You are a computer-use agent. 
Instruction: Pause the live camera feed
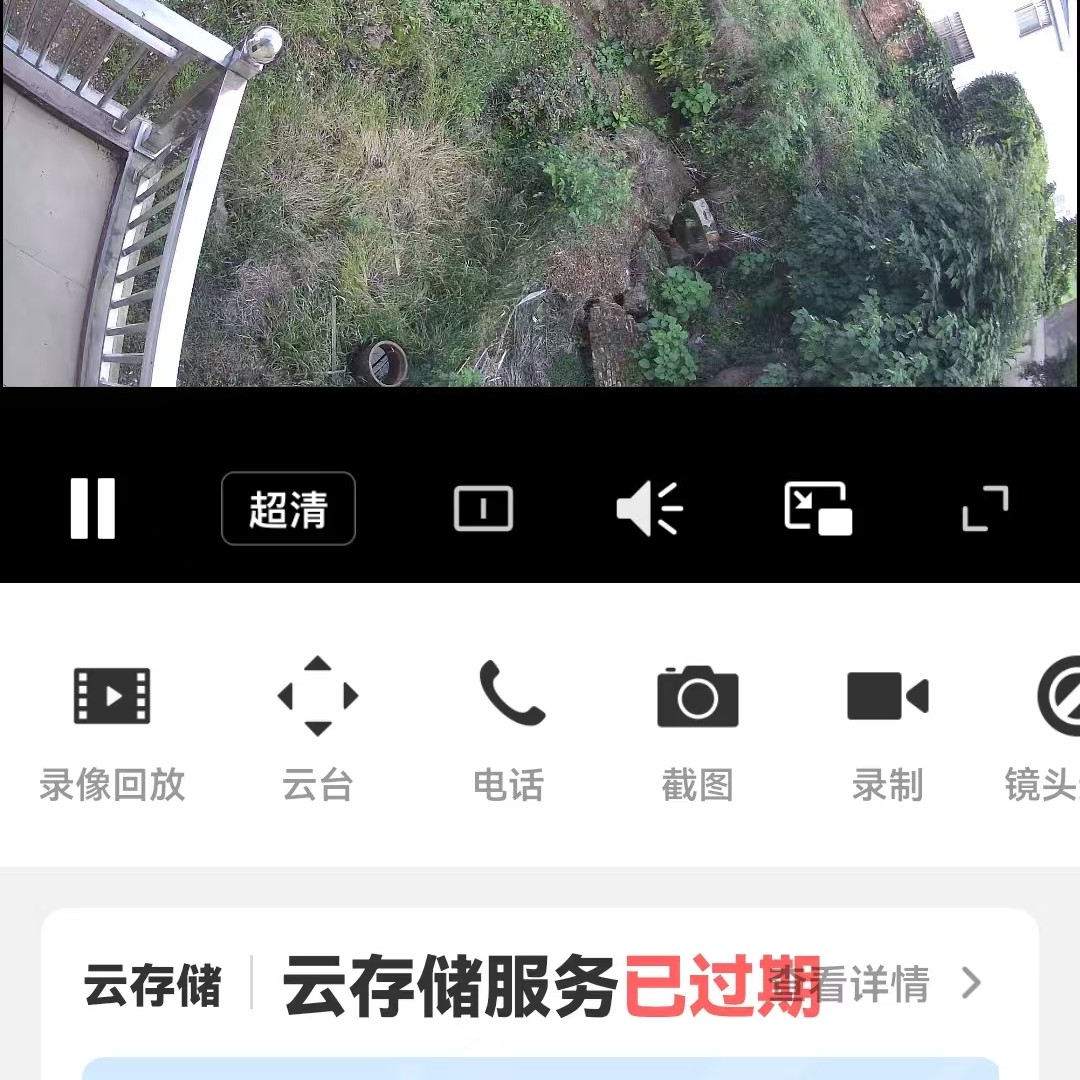pyautogui.click(x=93, y=508)
